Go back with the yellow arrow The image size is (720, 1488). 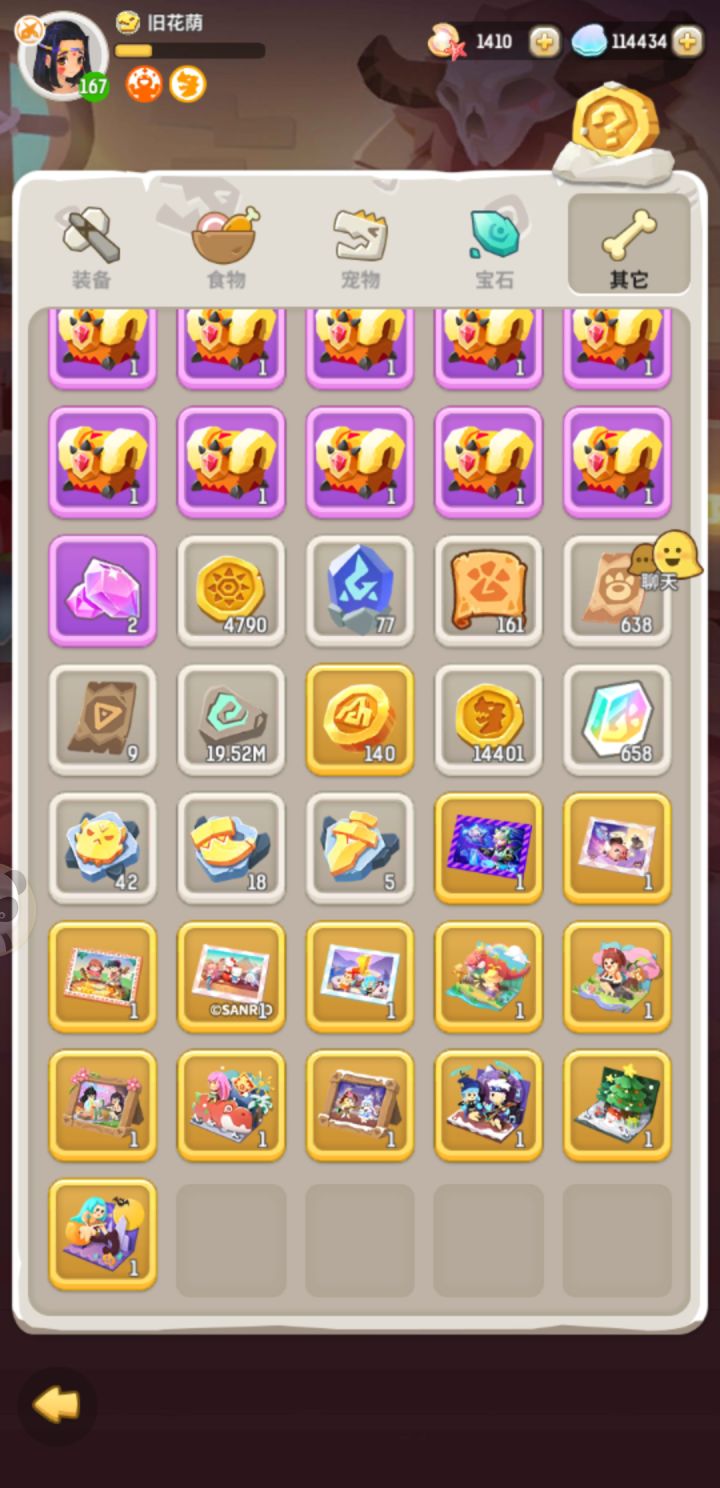click(x=57, y=1405)
